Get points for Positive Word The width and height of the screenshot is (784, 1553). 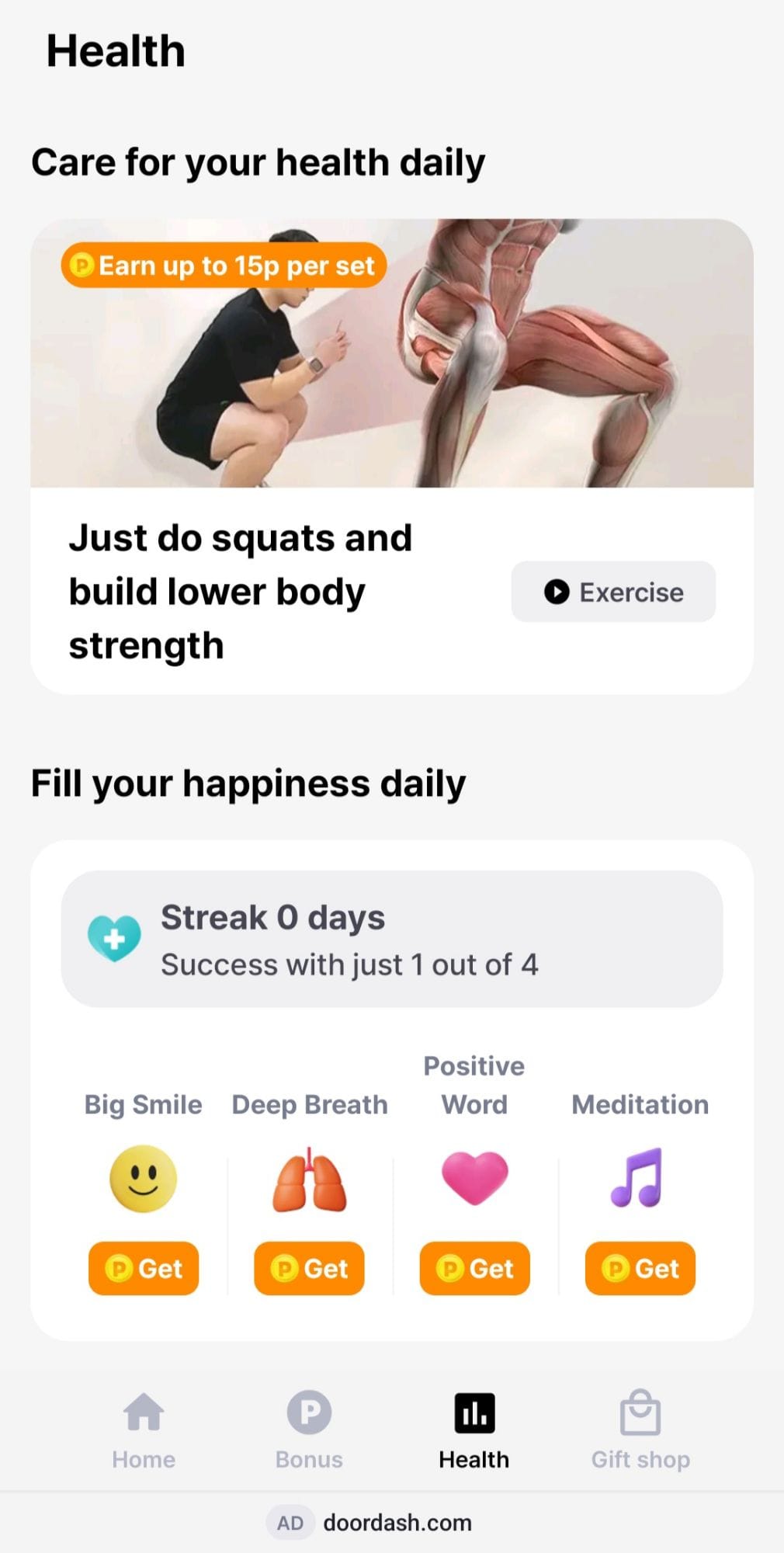[x=474, y=1268]
